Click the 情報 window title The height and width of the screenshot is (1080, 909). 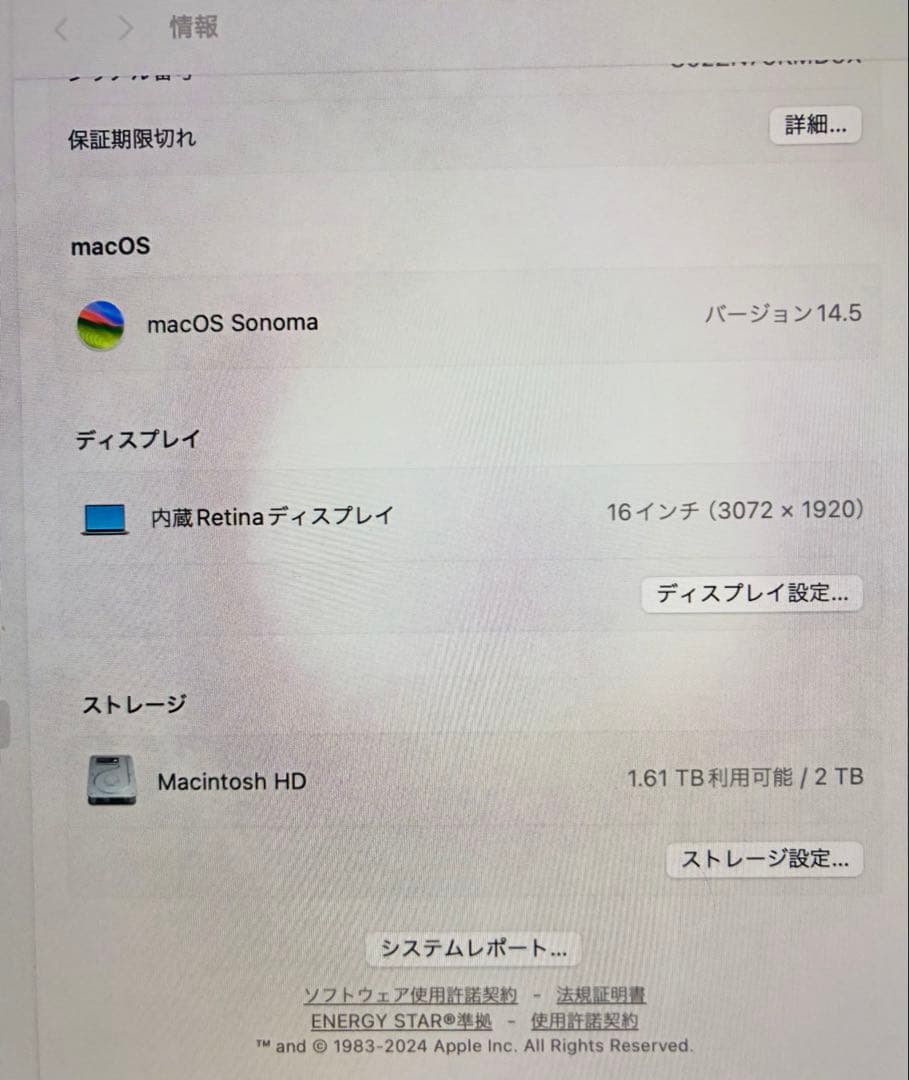click(x=196, y=28)
